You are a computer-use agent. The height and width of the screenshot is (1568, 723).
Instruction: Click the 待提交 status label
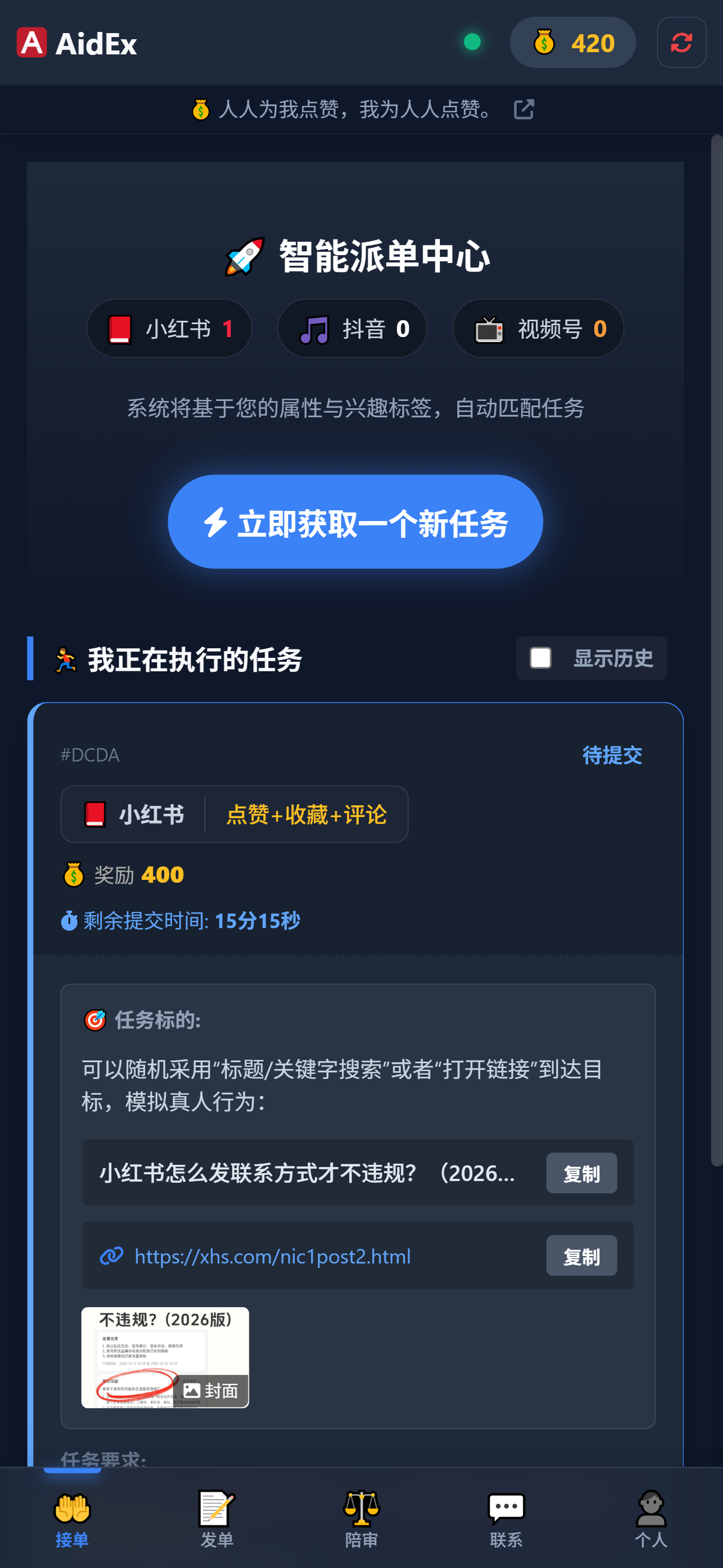(613, 755)
